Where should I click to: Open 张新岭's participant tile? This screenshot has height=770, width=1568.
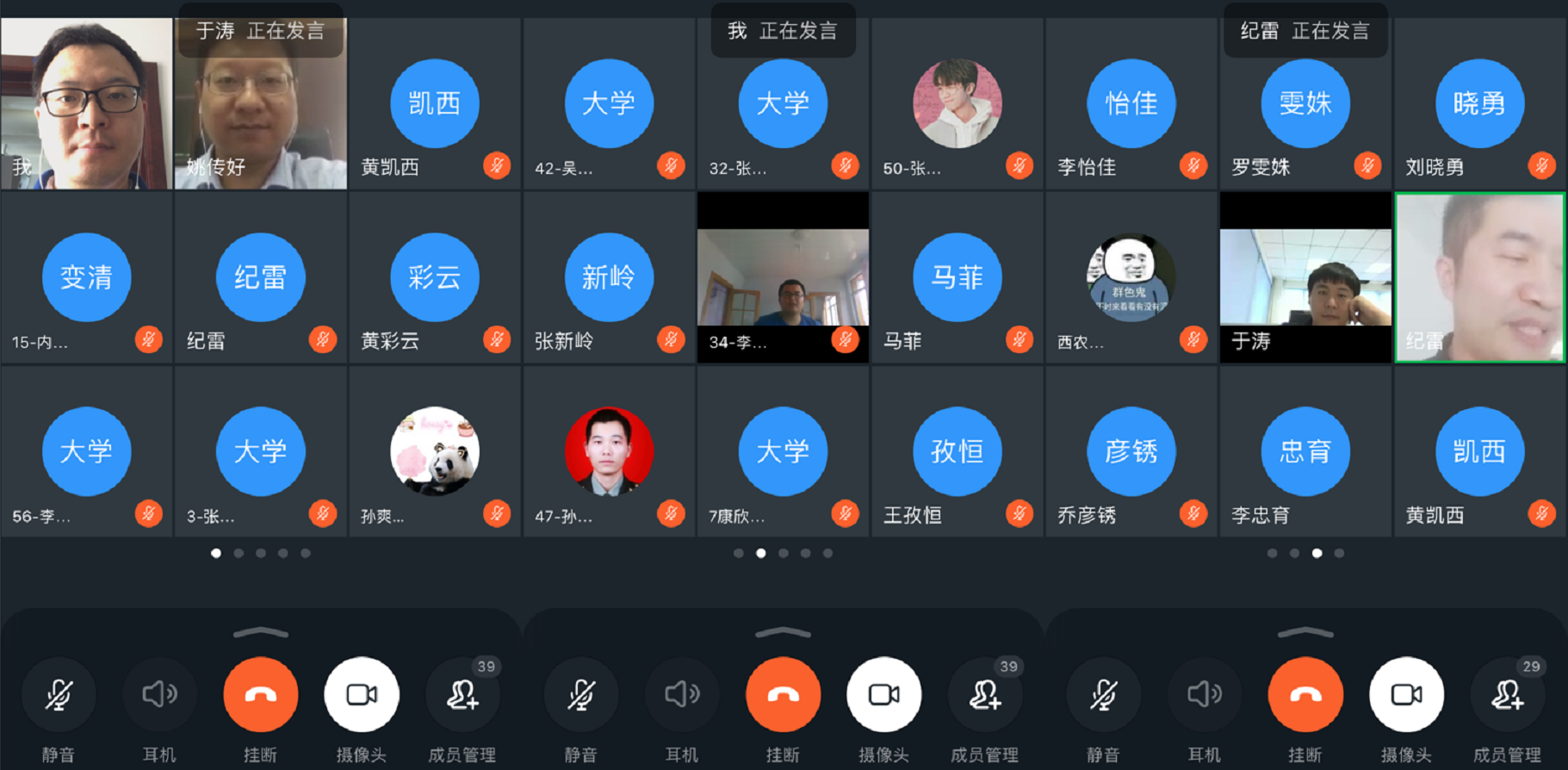click(x=608, y=278)
